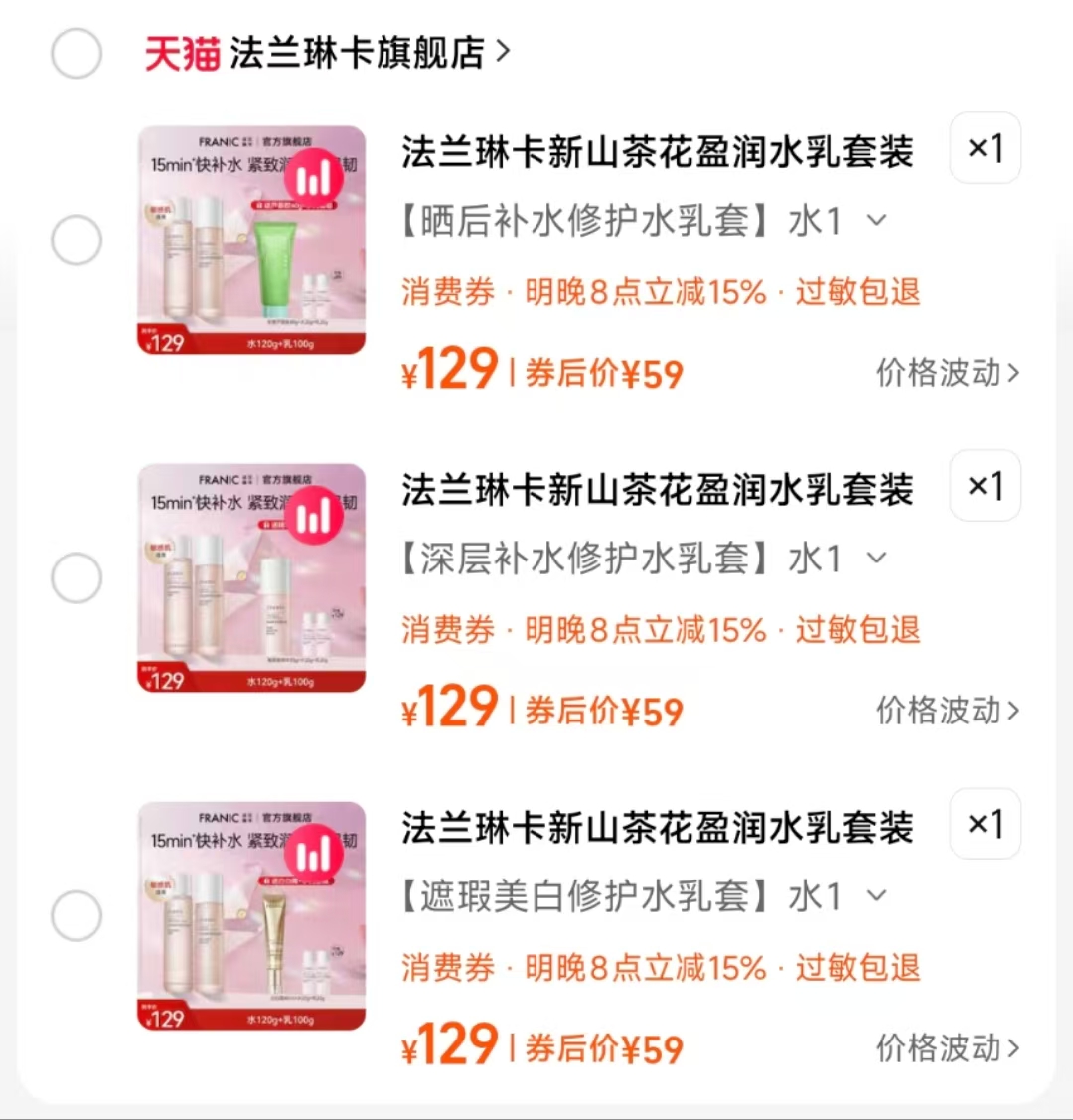Adjust the ×1 quantity for 晒后补水修护水乳套
1073x1120 pixels.
[x=985, y=149]
